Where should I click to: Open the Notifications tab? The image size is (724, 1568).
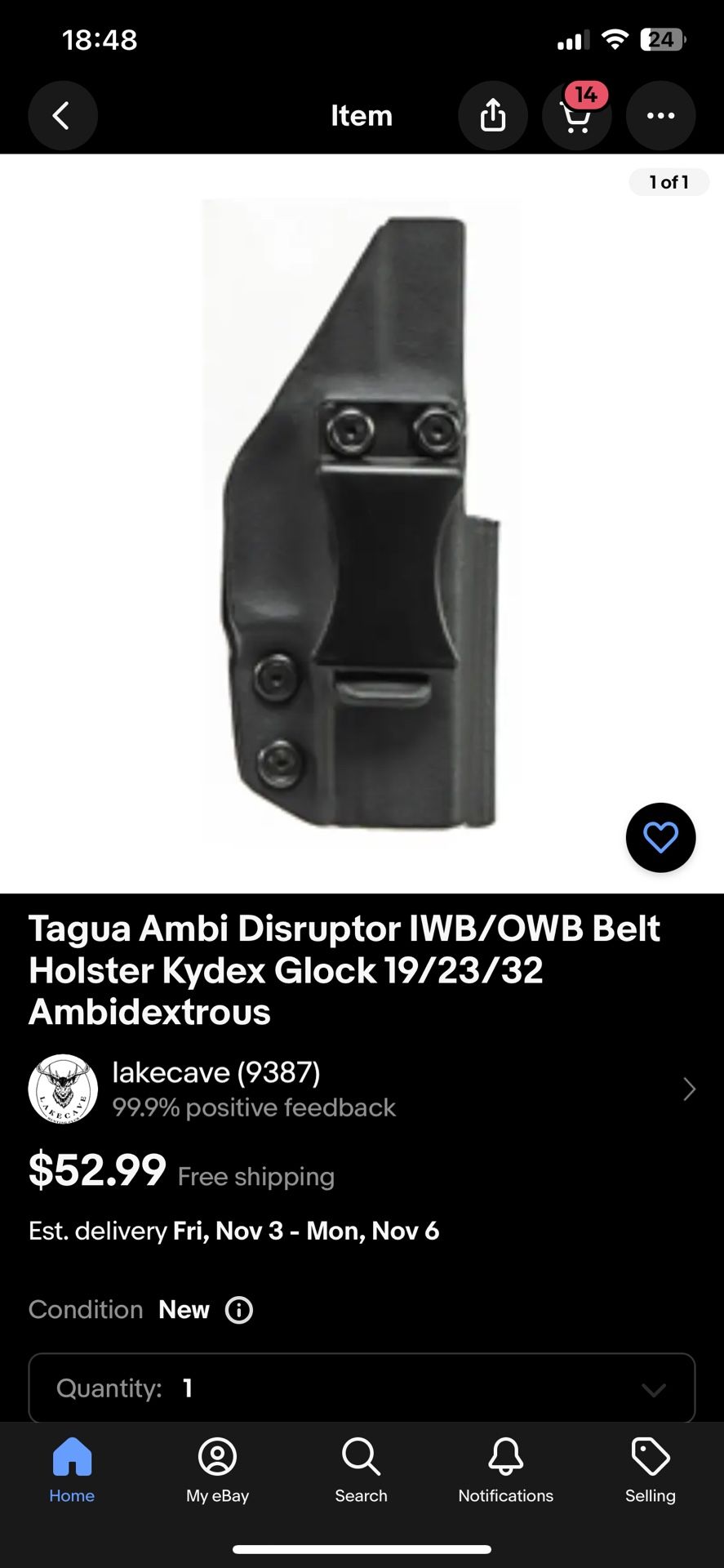[505, 1471]
